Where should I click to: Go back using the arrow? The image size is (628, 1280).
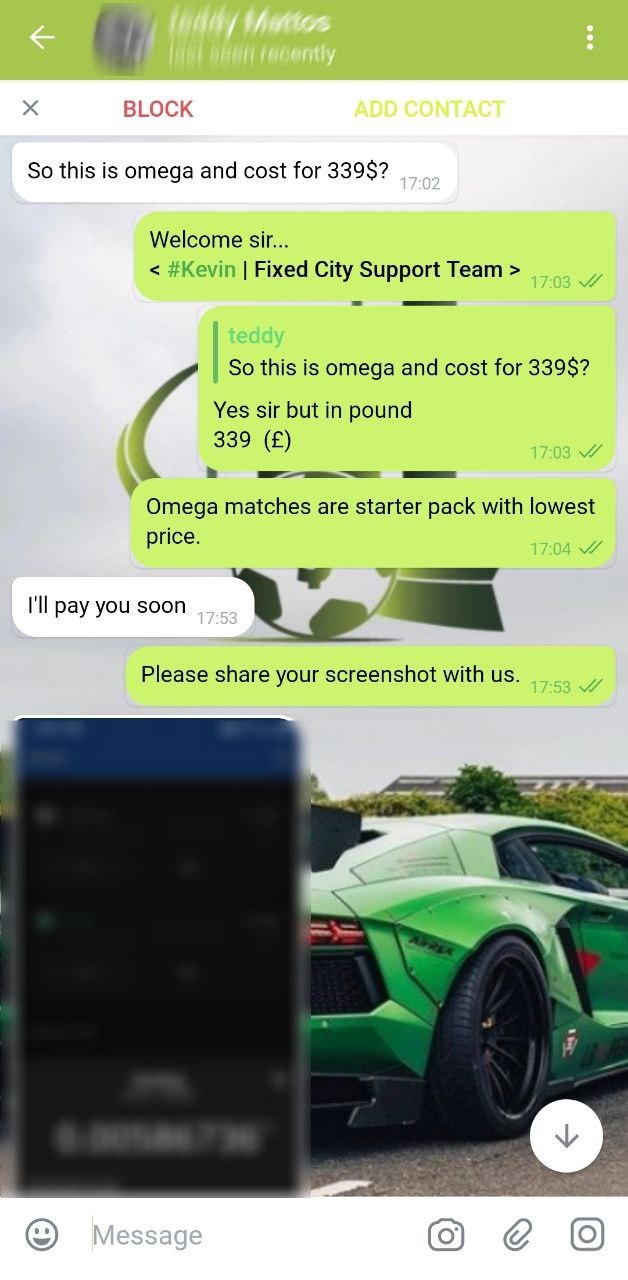(41, 38)
